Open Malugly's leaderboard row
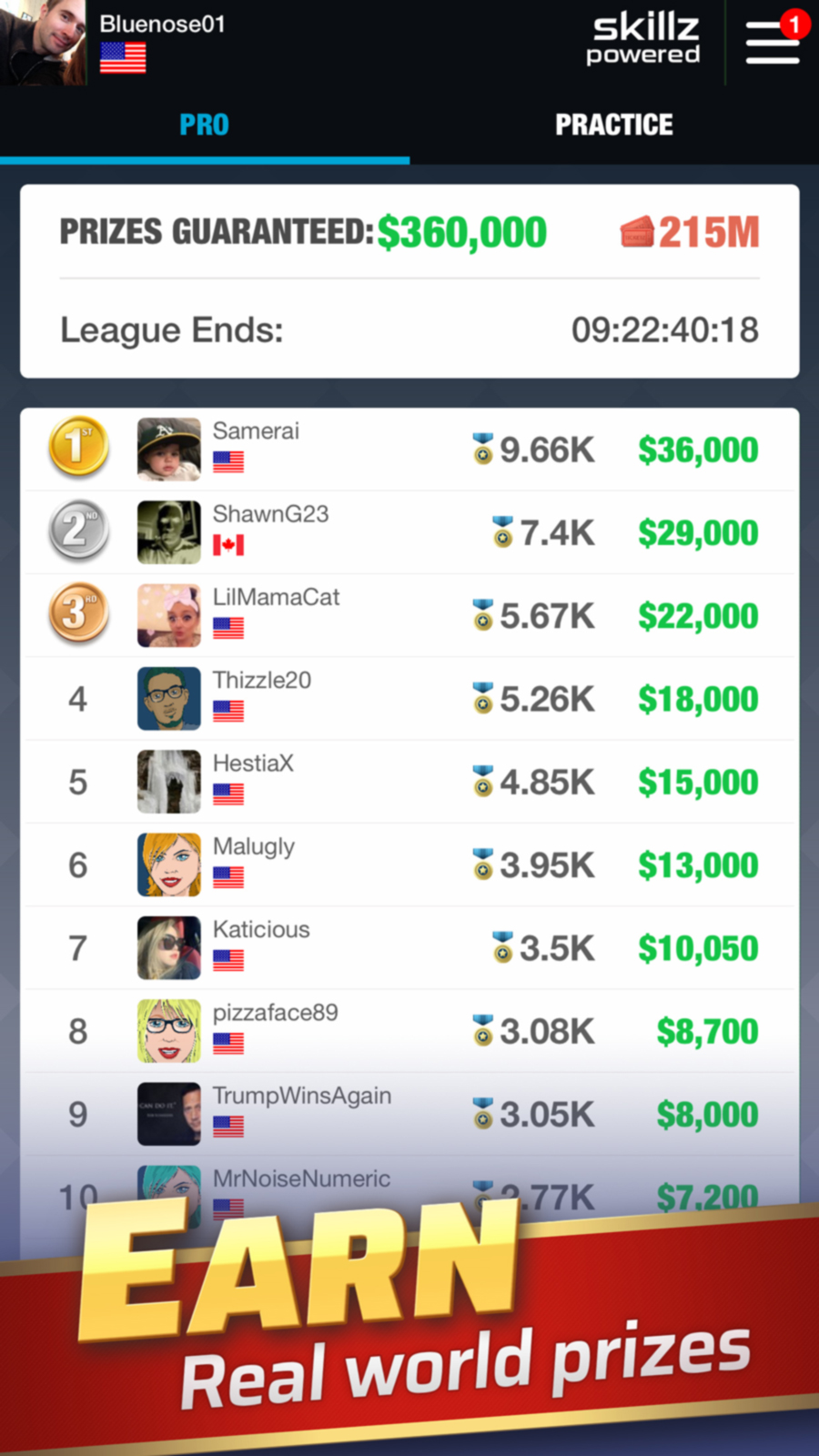Image resolution: width=819 pixels, height=1456 pixels. pyautogui.click(x=409, y=864)
